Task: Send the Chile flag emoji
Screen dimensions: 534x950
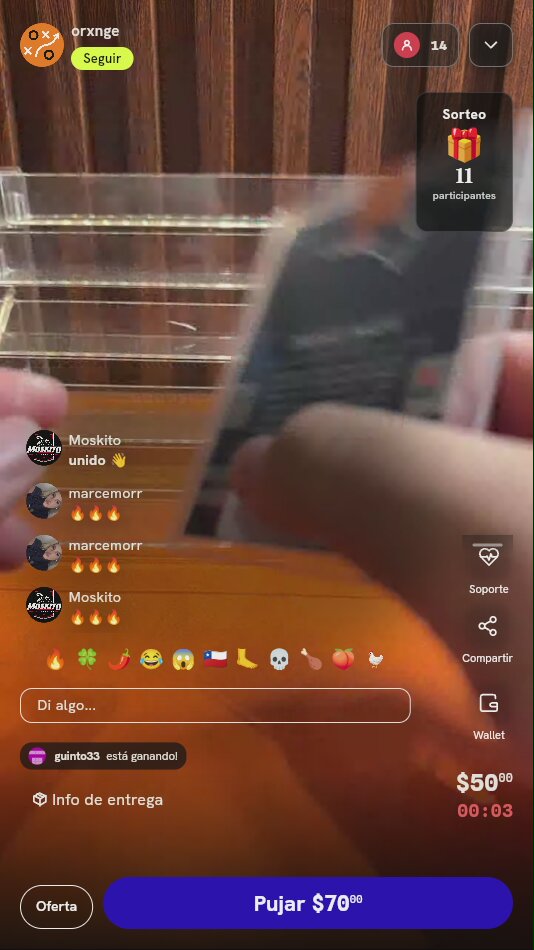Action: pyautogui.click(x=215, y=659)
